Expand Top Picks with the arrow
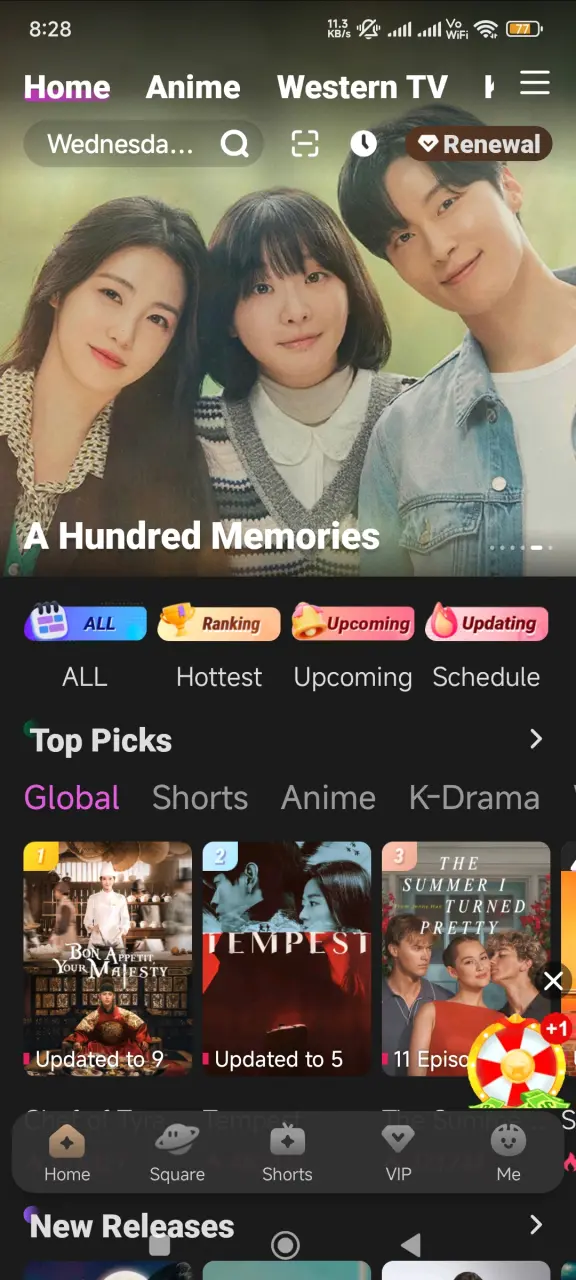The image size is (576, 1280). 536,739
